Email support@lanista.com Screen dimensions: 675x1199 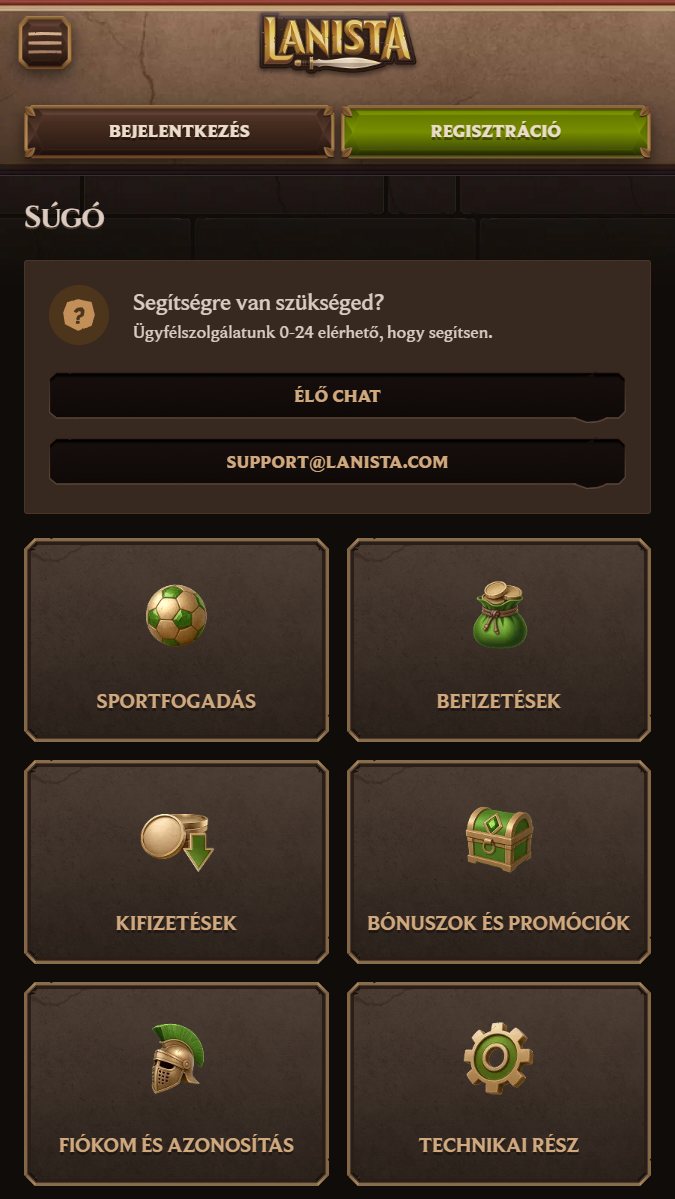point(337,462)
